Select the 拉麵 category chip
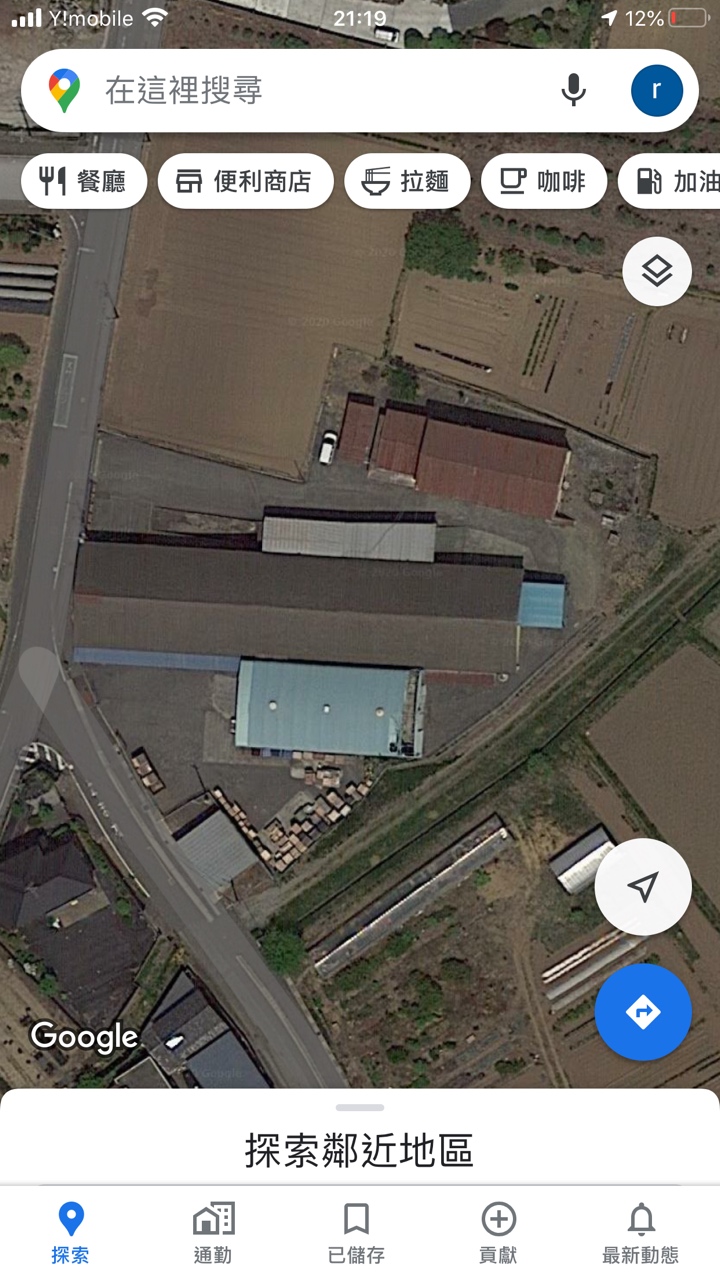The image size is (720, 1280). [407, 181]
